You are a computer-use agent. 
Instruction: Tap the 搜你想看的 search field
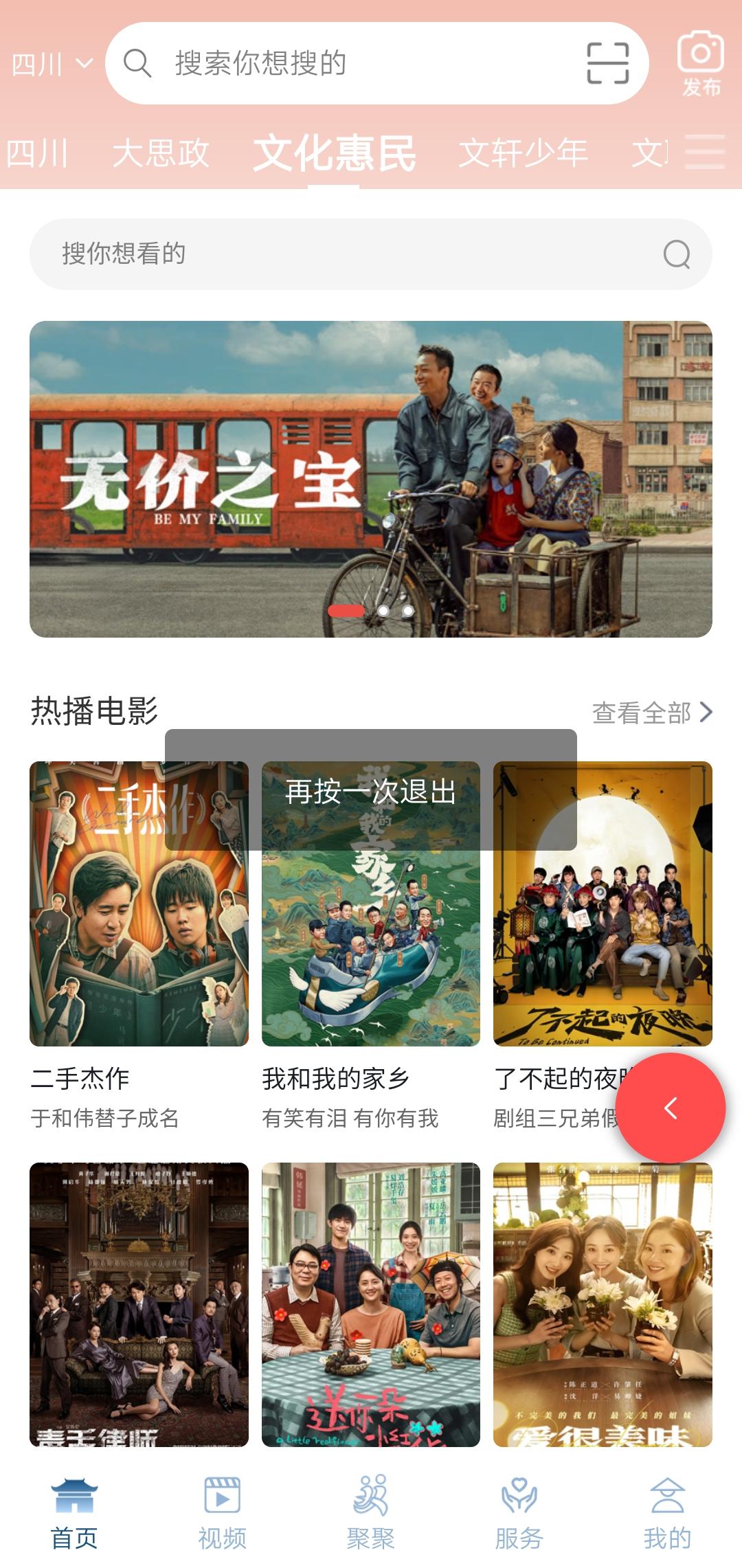pos(357,254)
